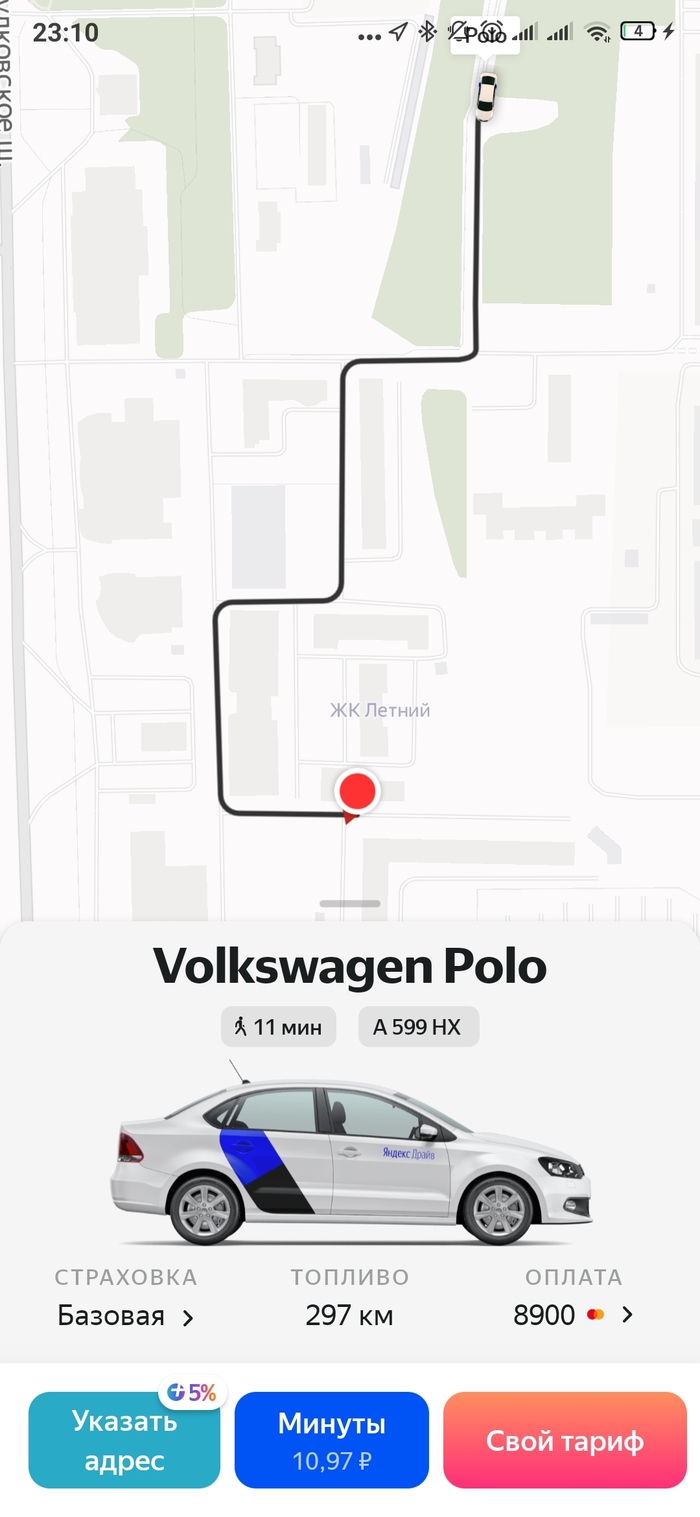Tap the "Указать адрес" button

coord(124,1440)
